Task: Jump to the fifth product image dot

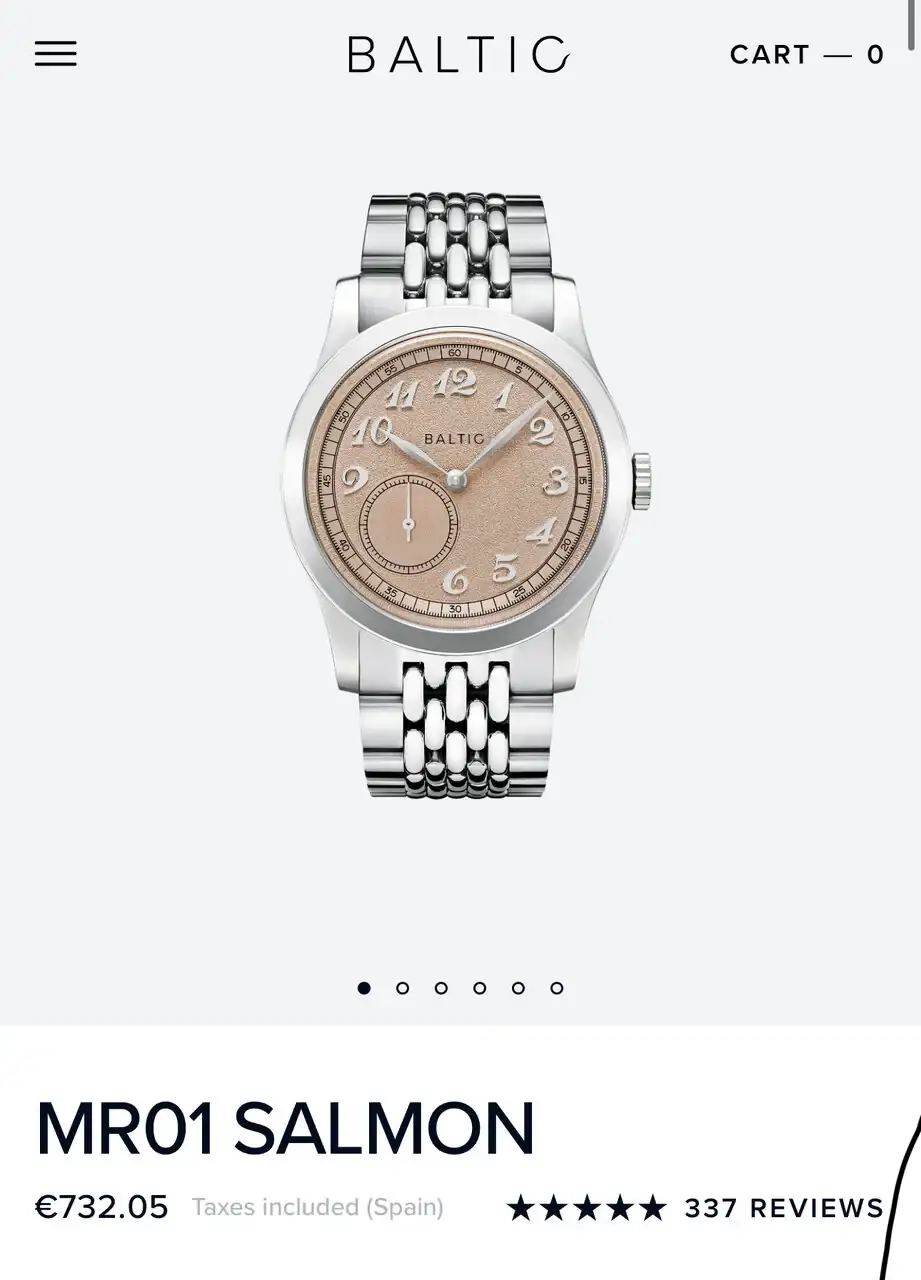Action: pos(518,988)
